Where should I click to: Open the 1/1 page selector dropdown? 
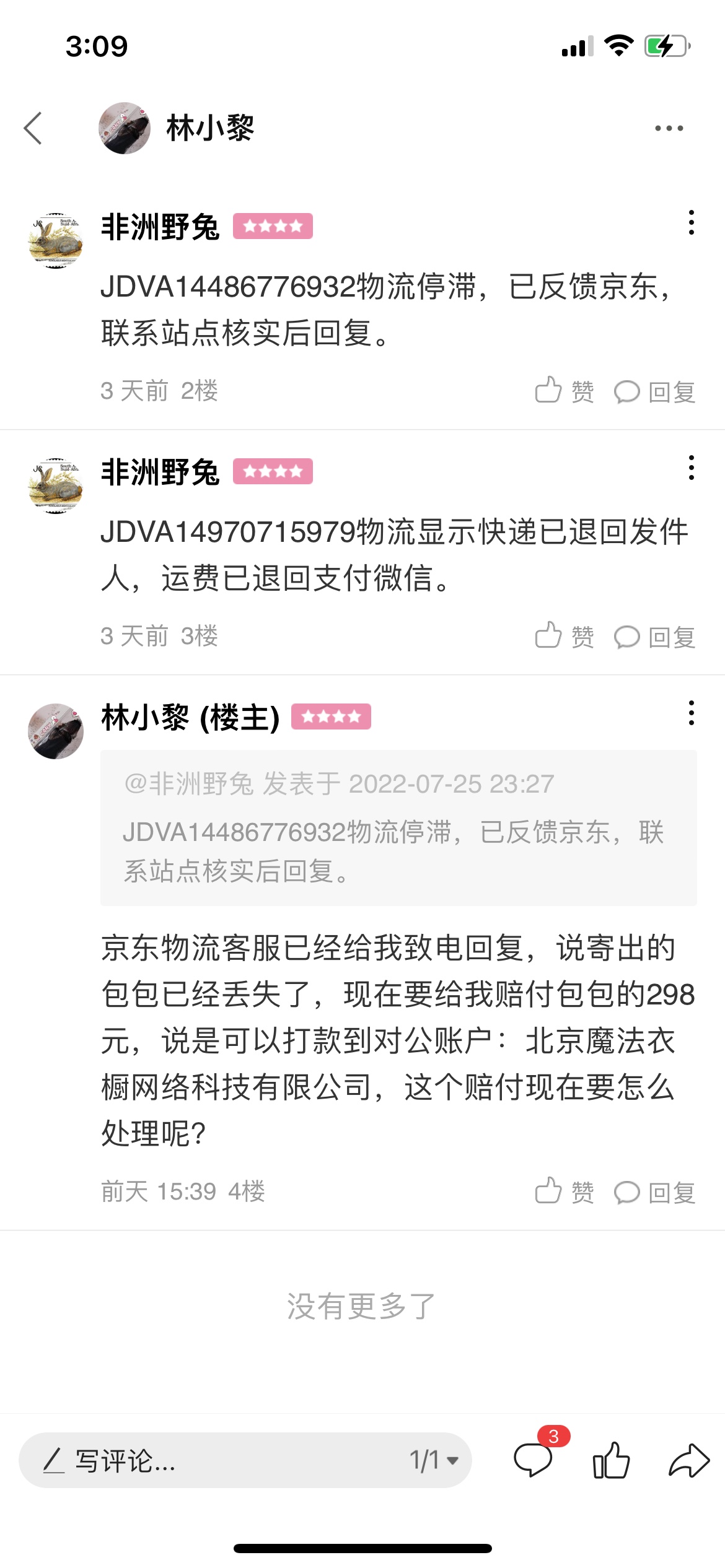[x=434, y=1460]
